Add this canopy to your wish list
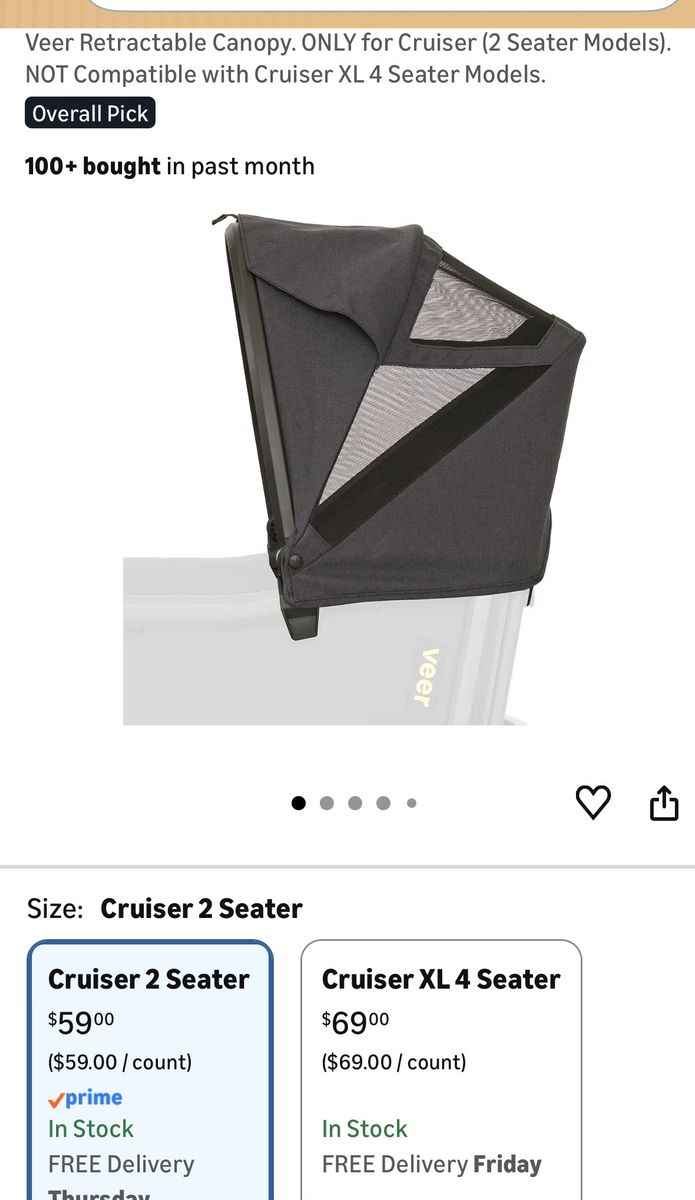The height and width of the screenshot is (1200, 695). pyautogui.click(x=593, y=802)
